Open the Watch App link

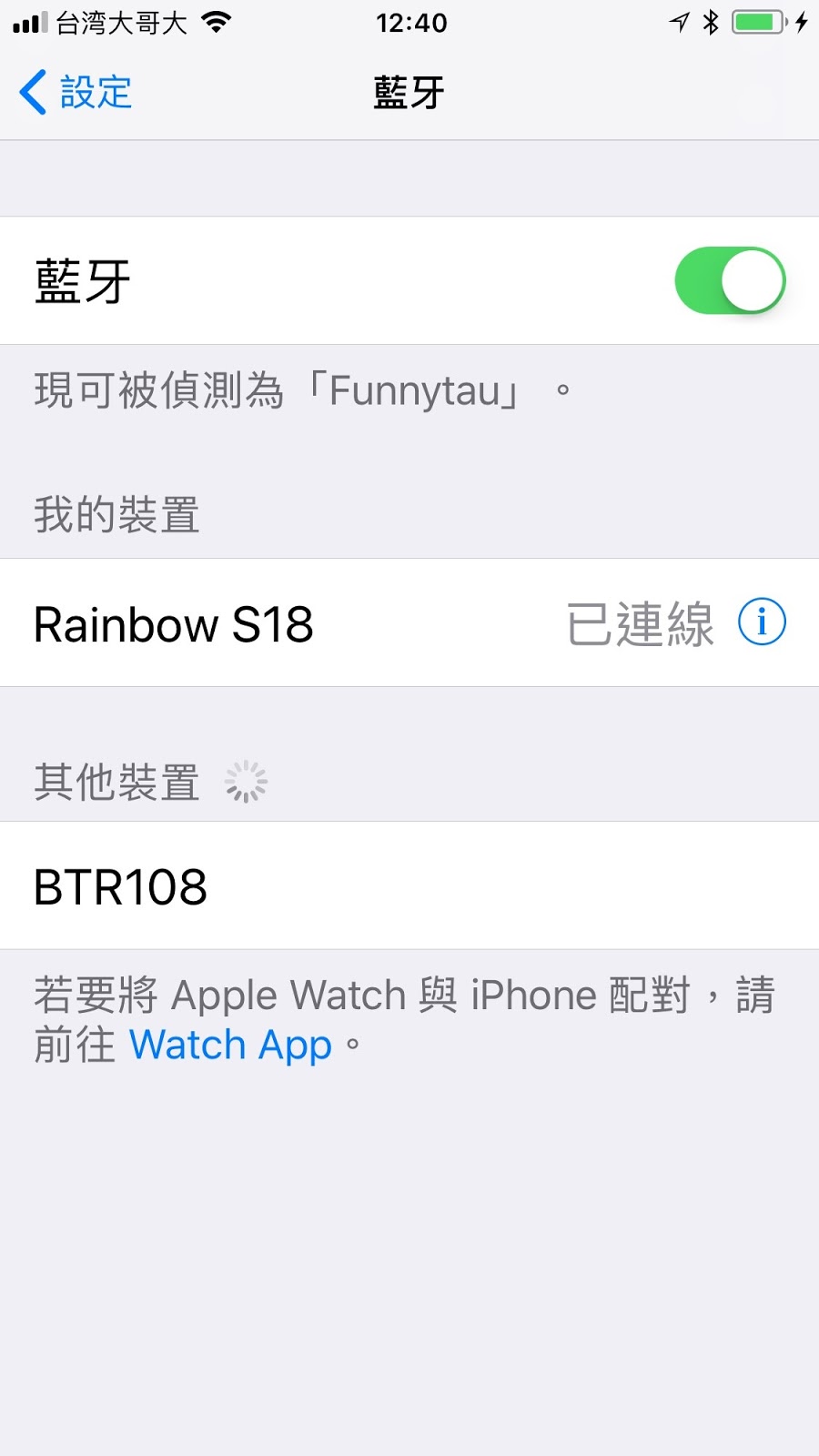(230, 1045)
